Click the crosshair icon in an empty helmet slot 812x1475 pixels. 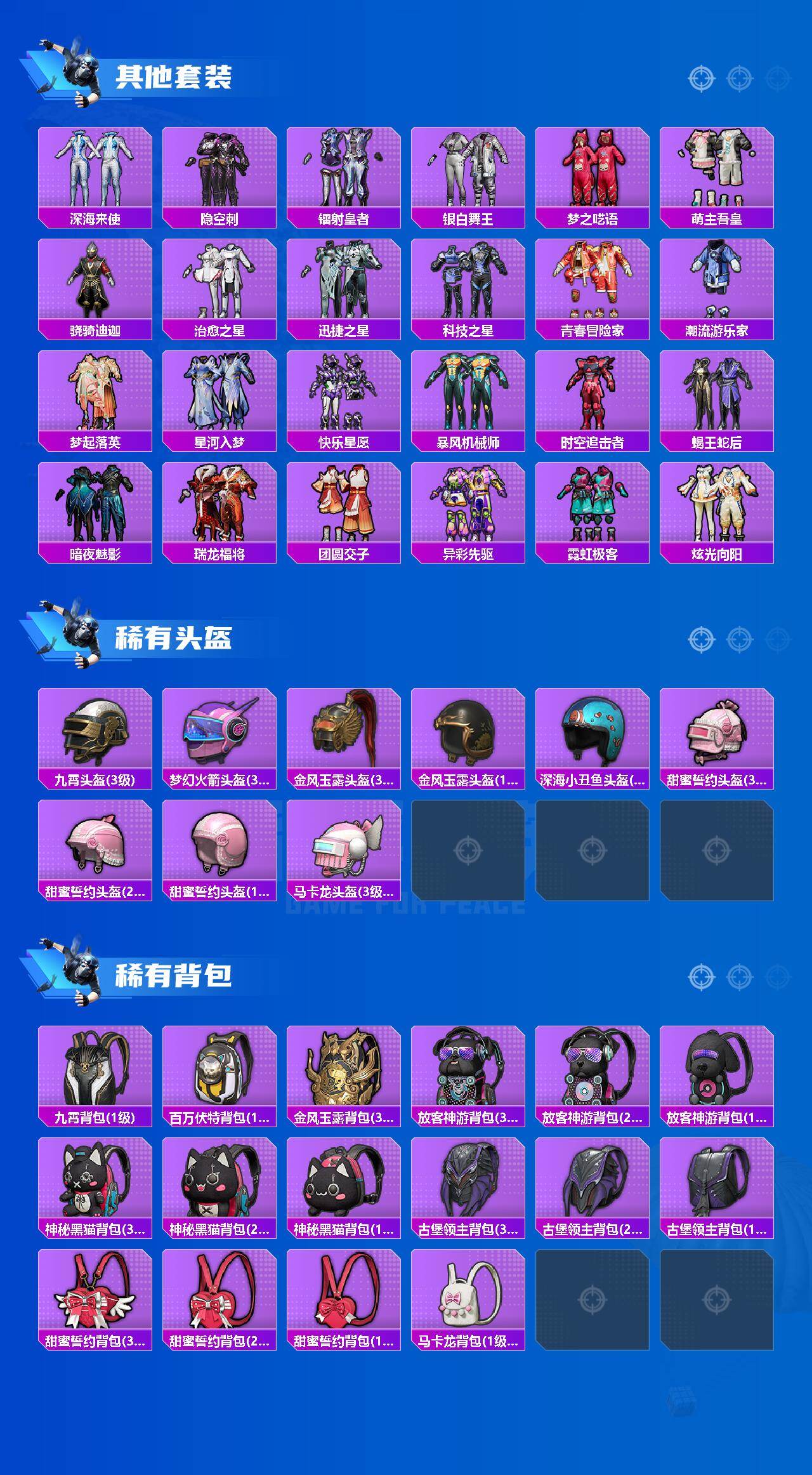(471, 850)
